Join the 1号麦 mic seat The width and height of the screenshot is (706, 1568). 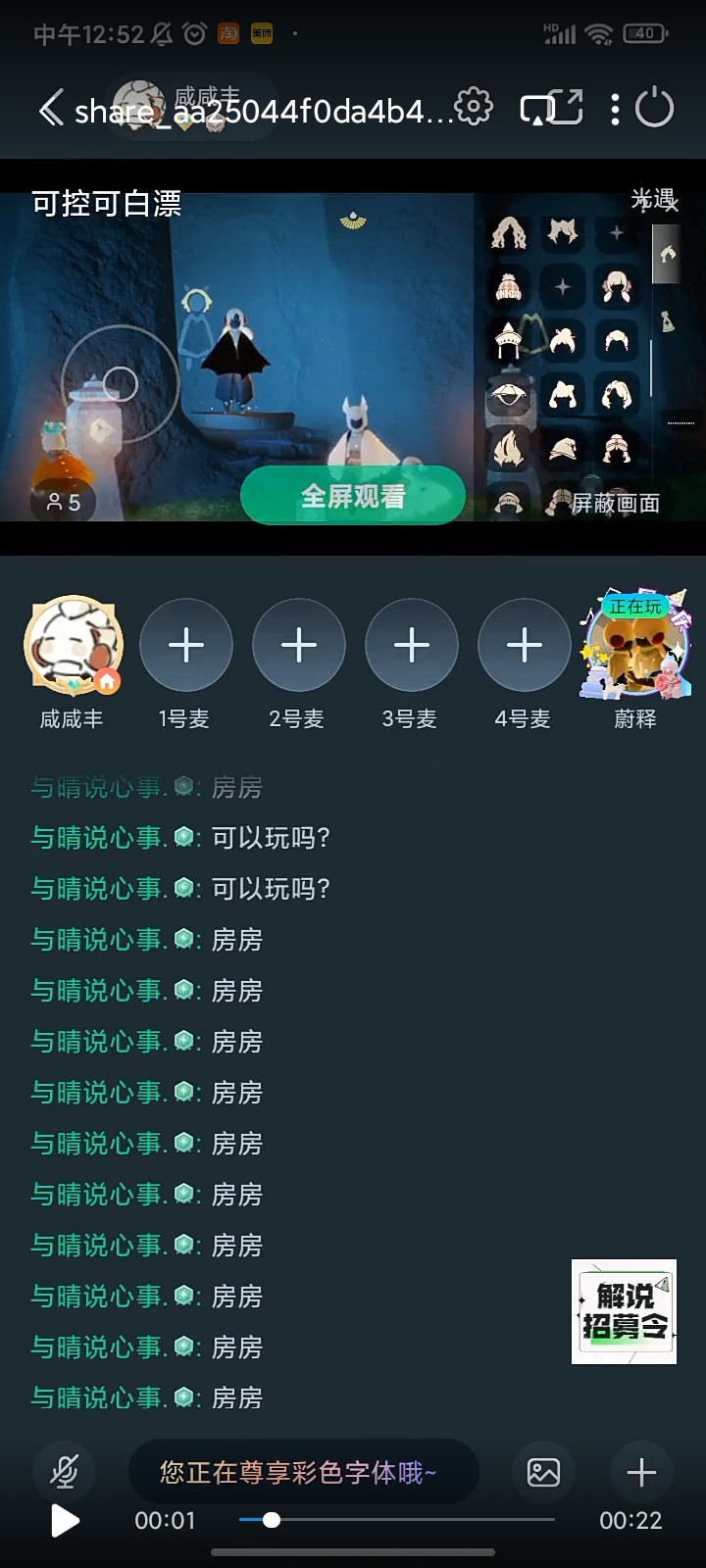pyautogui.click(x=186, y=645)
